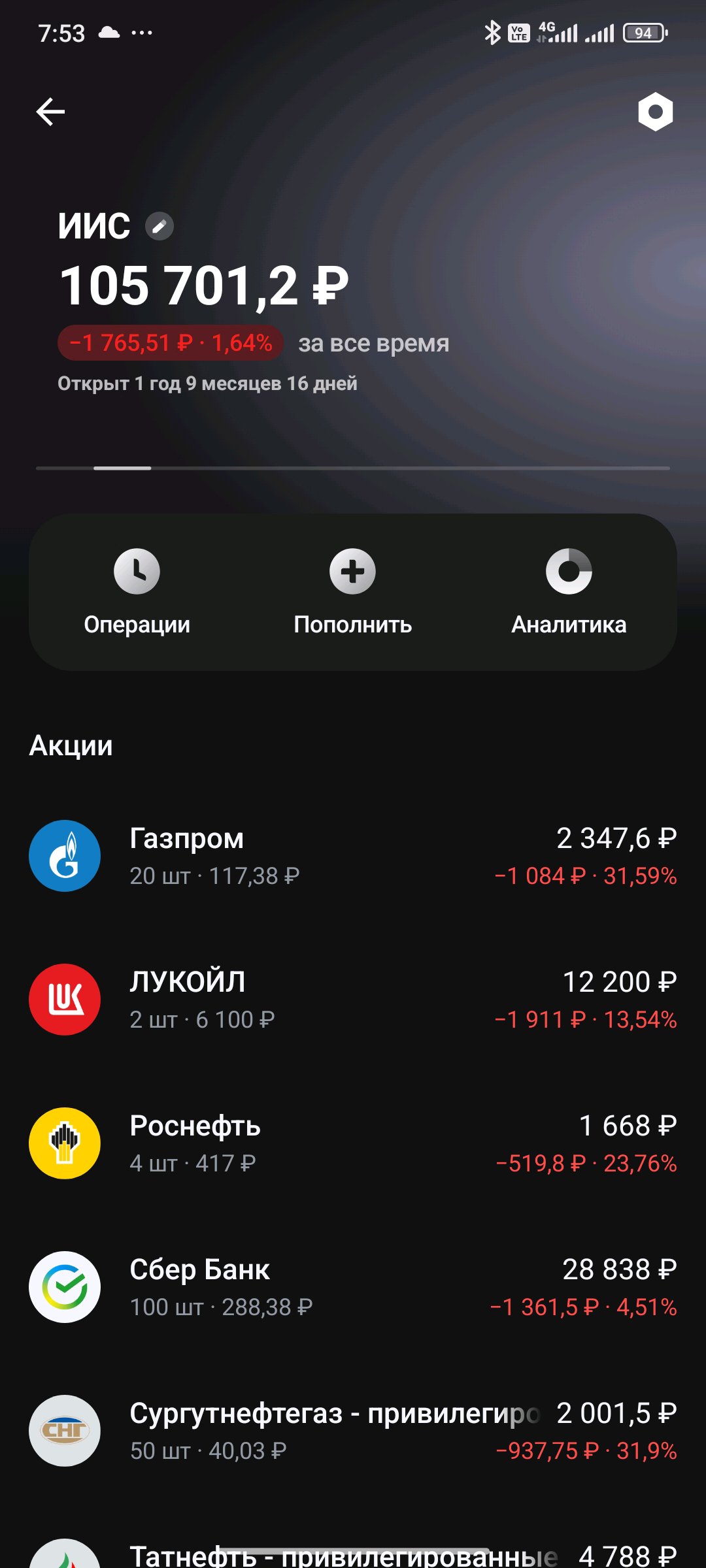
Task: Go back using the arrow icon
Action: 50,112
